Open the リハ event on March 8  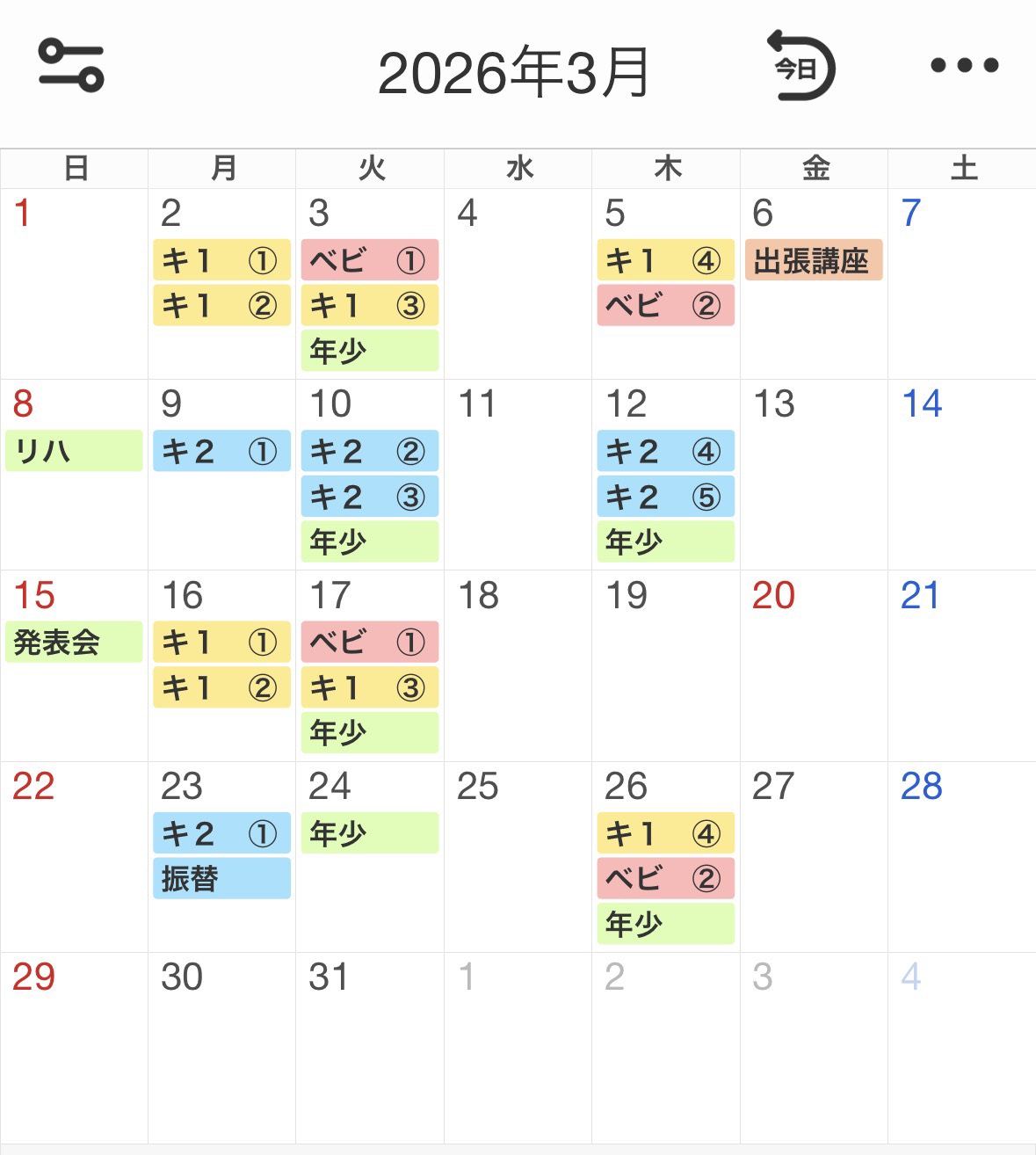coord(74,451)
